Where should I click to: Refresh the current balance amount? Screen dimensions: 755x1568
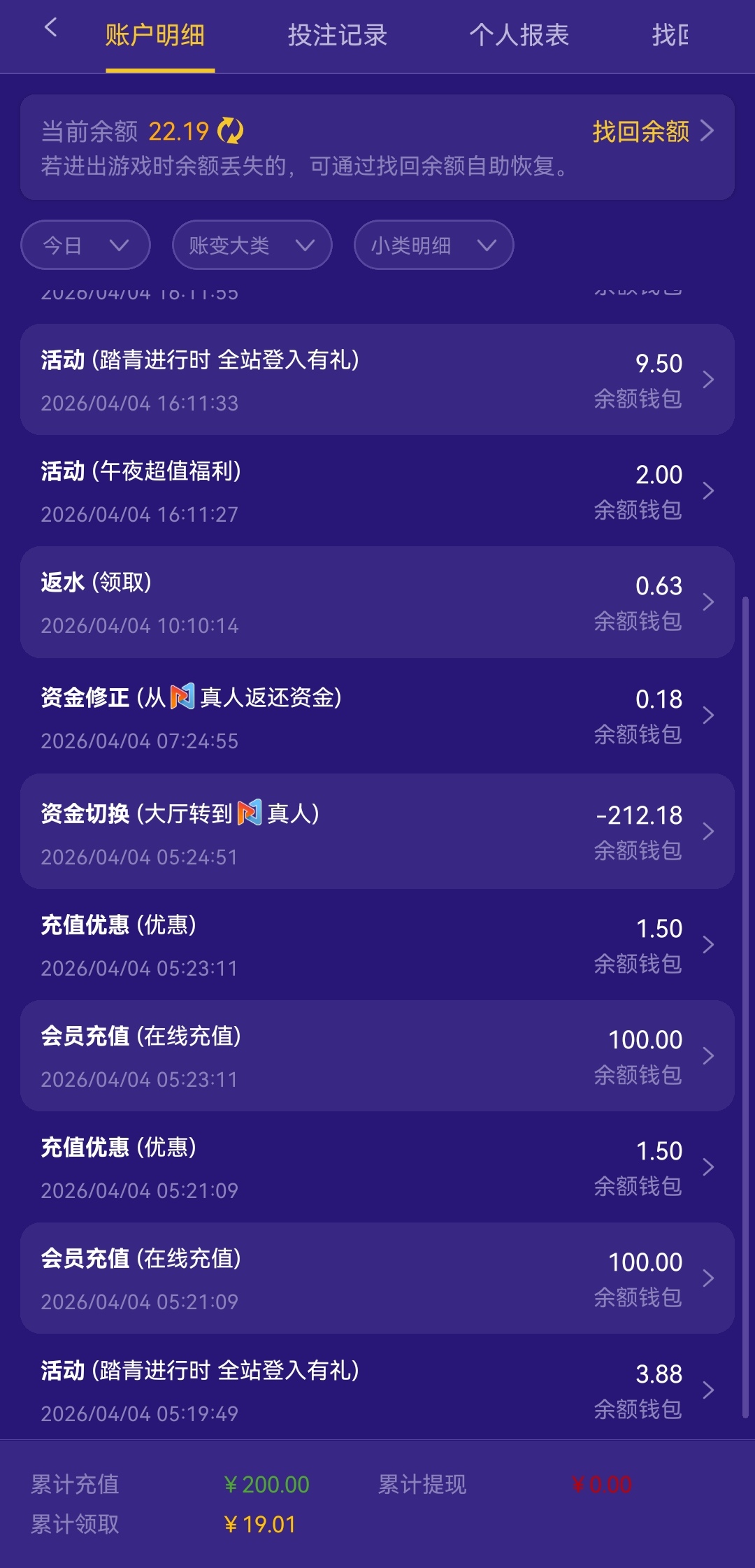point(230,131)
